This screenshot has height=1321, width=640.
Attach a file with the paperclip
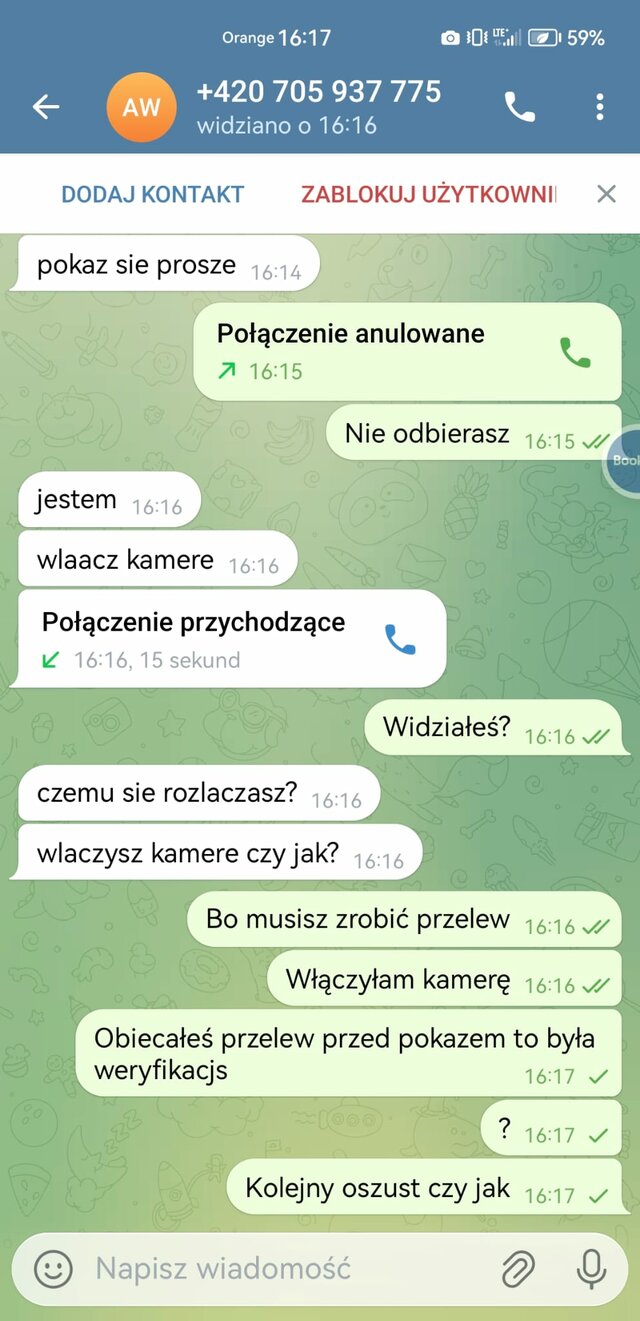518,1269
